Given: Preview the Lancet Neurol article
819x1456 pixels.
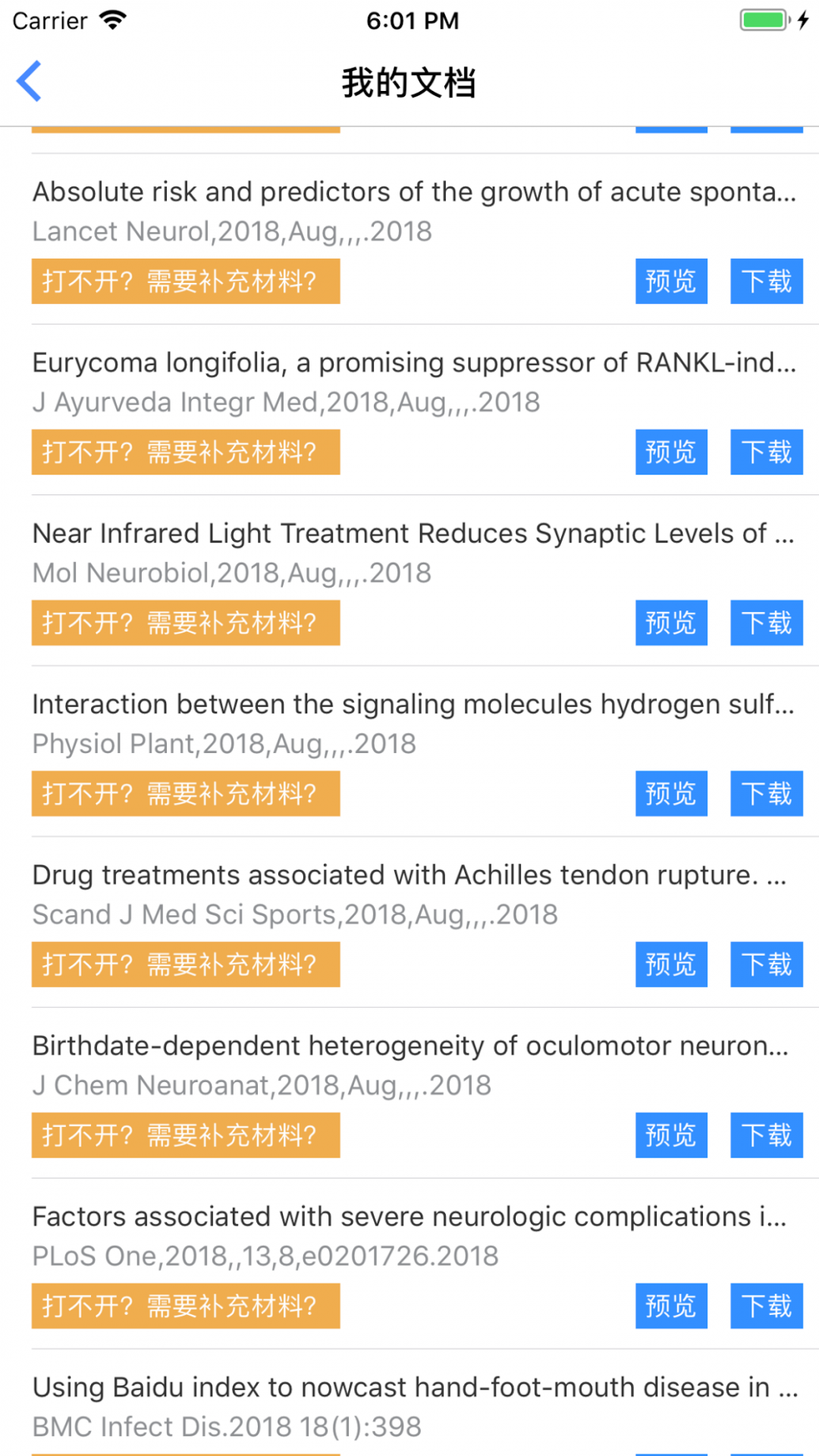Looking at the screenshot, I should tap(671, 281).
